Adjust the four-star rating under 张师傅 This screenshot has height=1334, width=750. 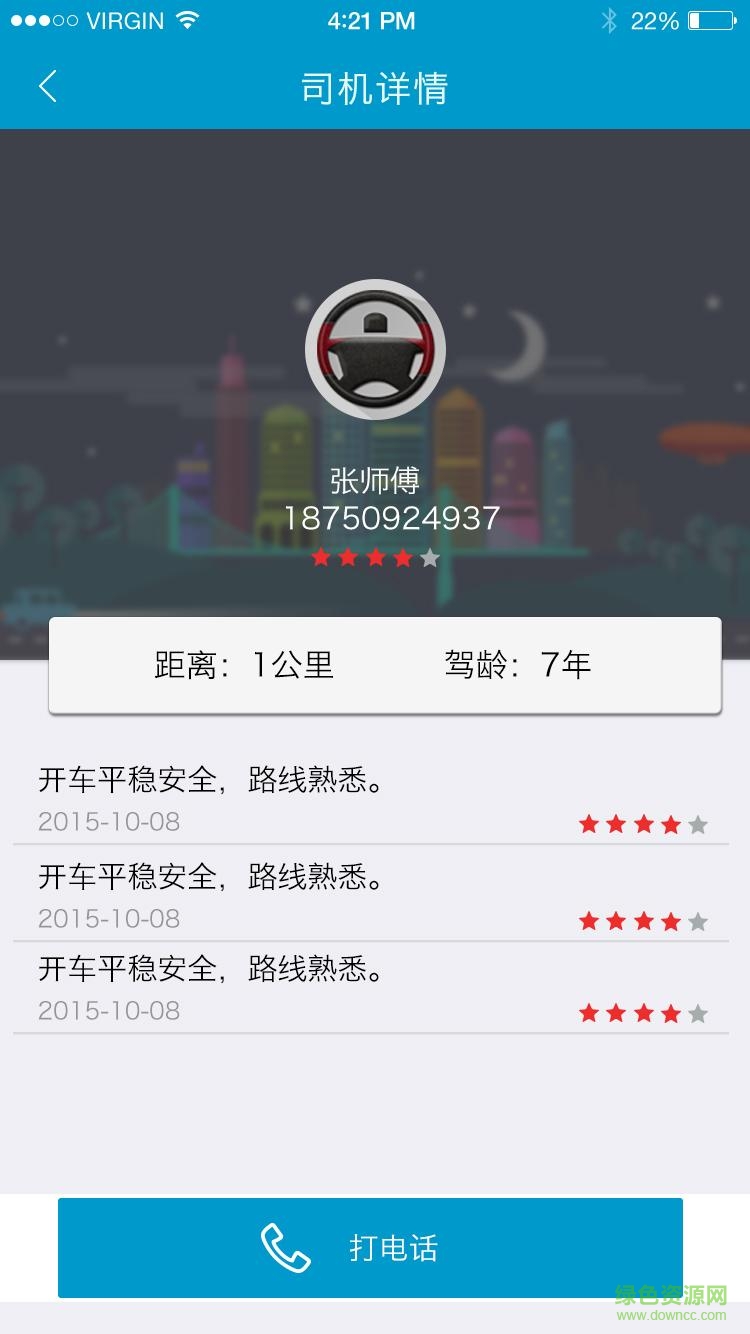[x=375, y=557]
